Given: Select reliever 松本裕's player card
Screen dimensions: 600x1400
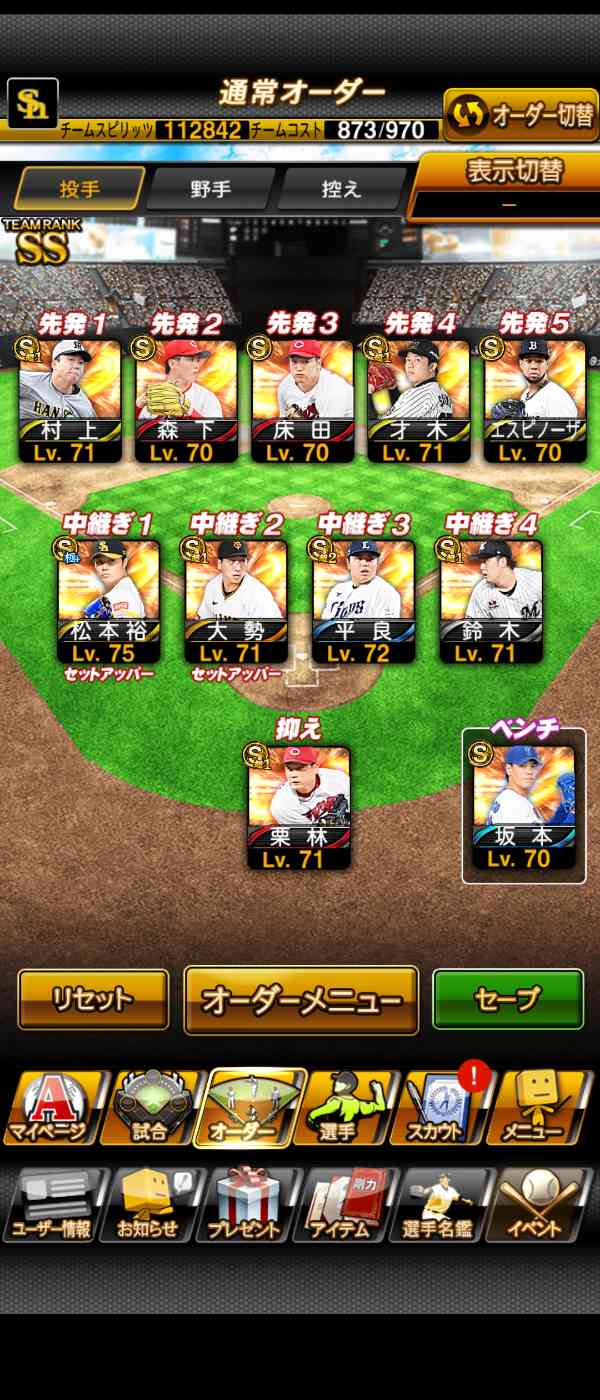Looking at the screenshot, I should [x=109, y=600].
